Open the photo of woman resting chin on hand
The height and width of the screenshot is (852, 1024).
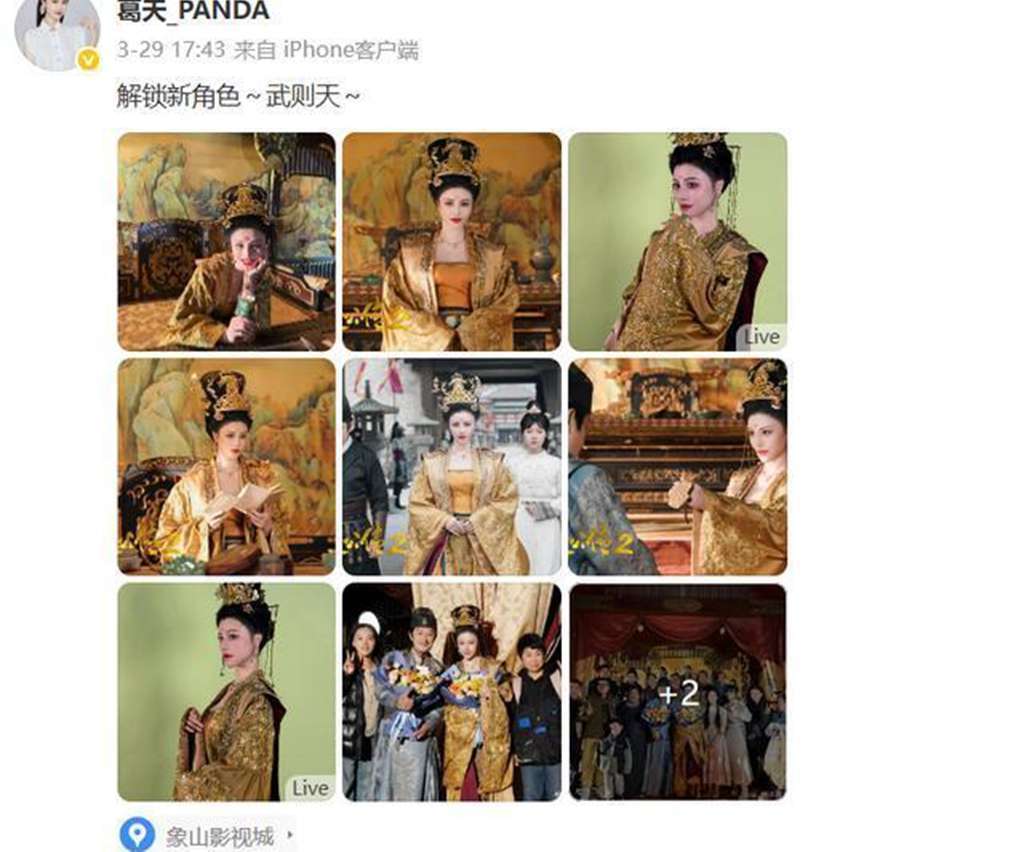coord(227,242)
